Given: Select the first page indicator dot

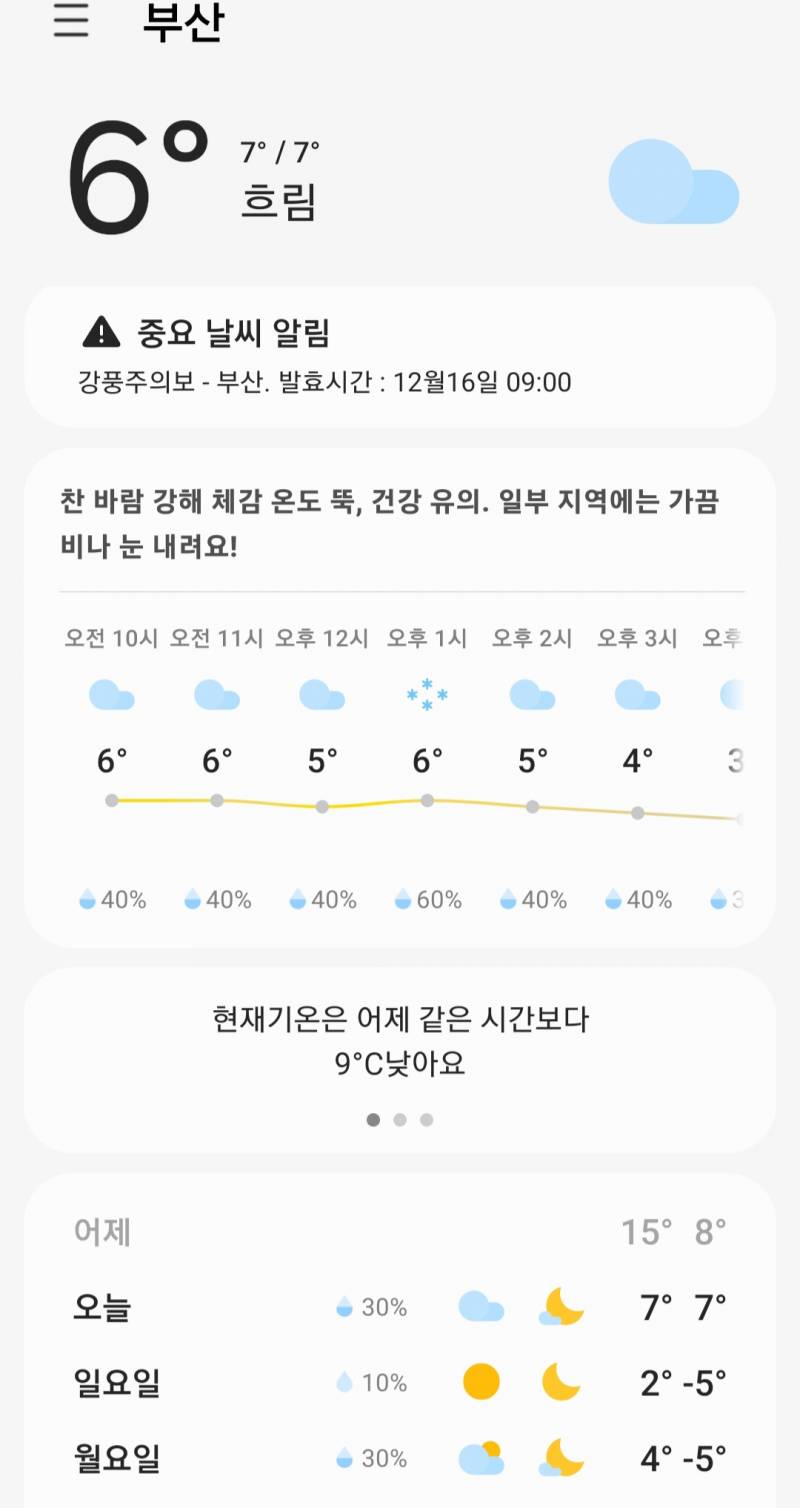Looking at the screenshot, I should pyautogui.click(x=374, y=1120).
